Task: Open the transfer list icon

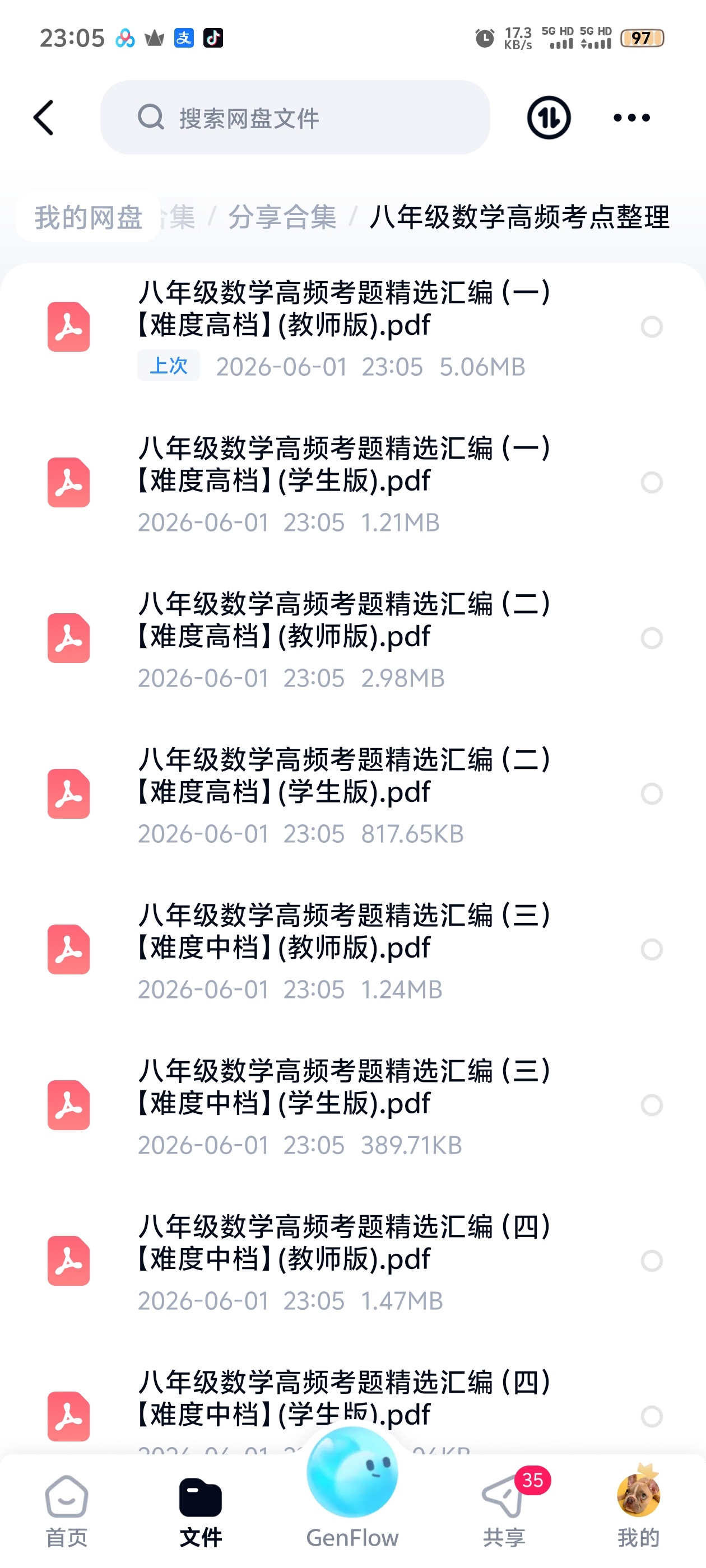Action: (x=548, y=118)
